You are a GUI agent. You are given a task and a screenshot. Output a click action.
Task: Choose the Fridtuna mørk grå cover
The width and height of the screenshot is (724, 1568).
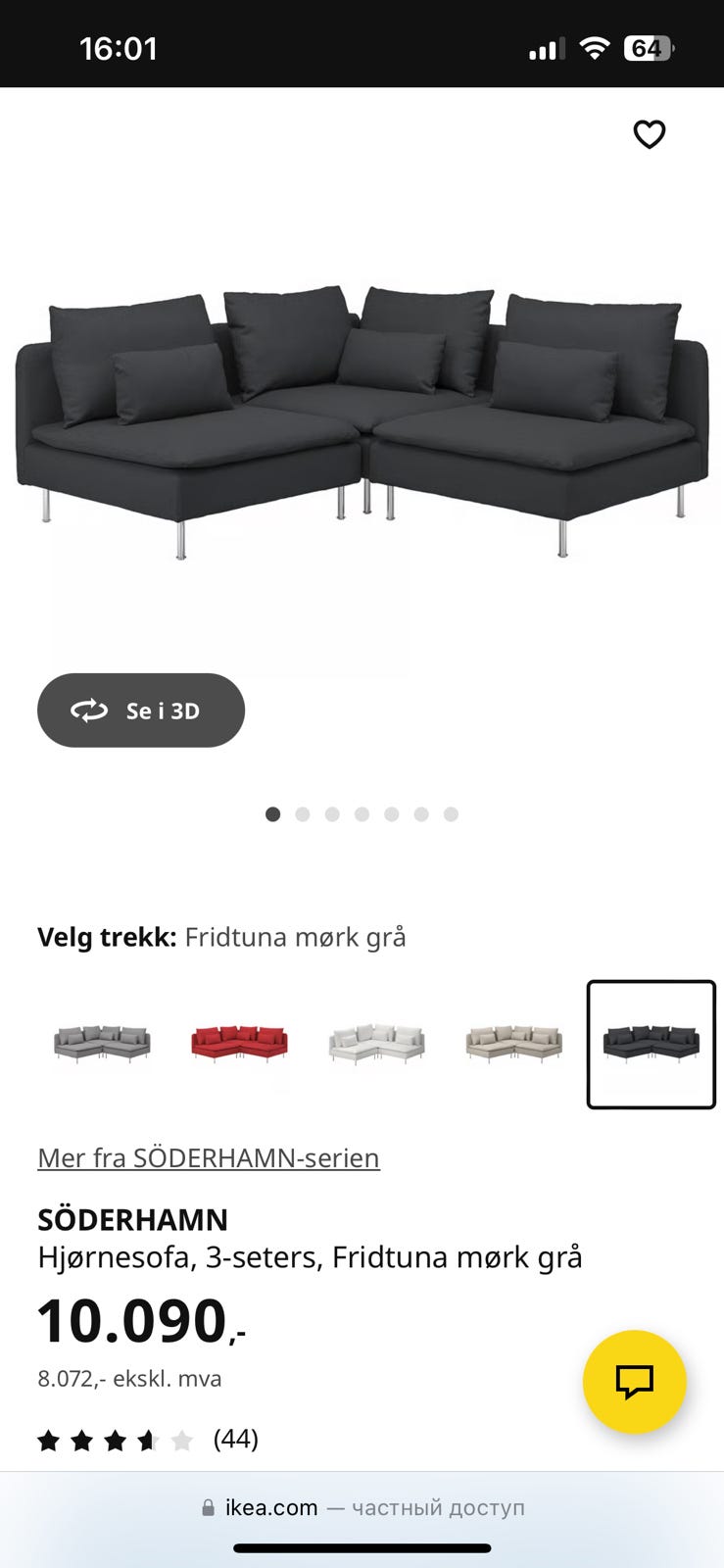pyautogui.click(x=651, y=1045)
